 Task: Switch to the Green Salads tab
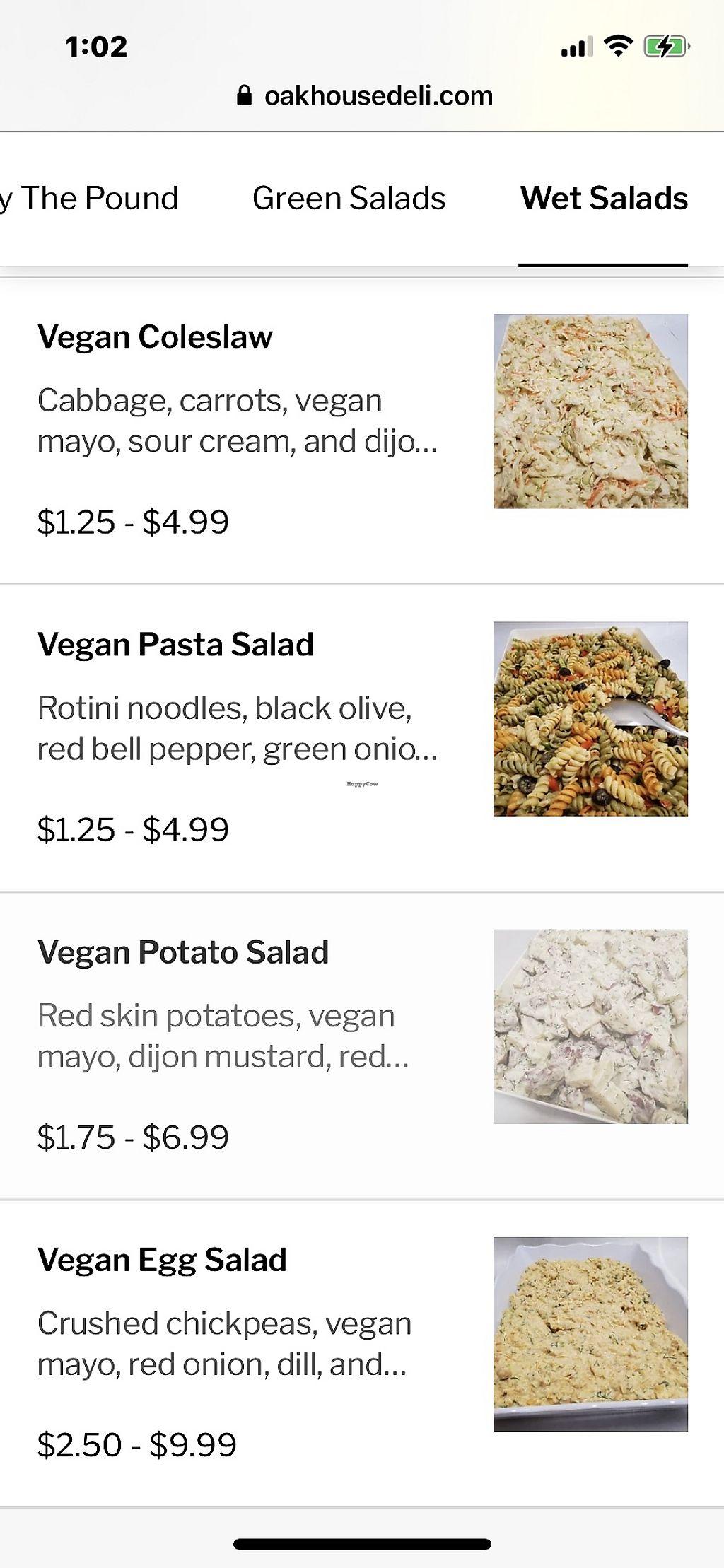[x=349, y=199]
